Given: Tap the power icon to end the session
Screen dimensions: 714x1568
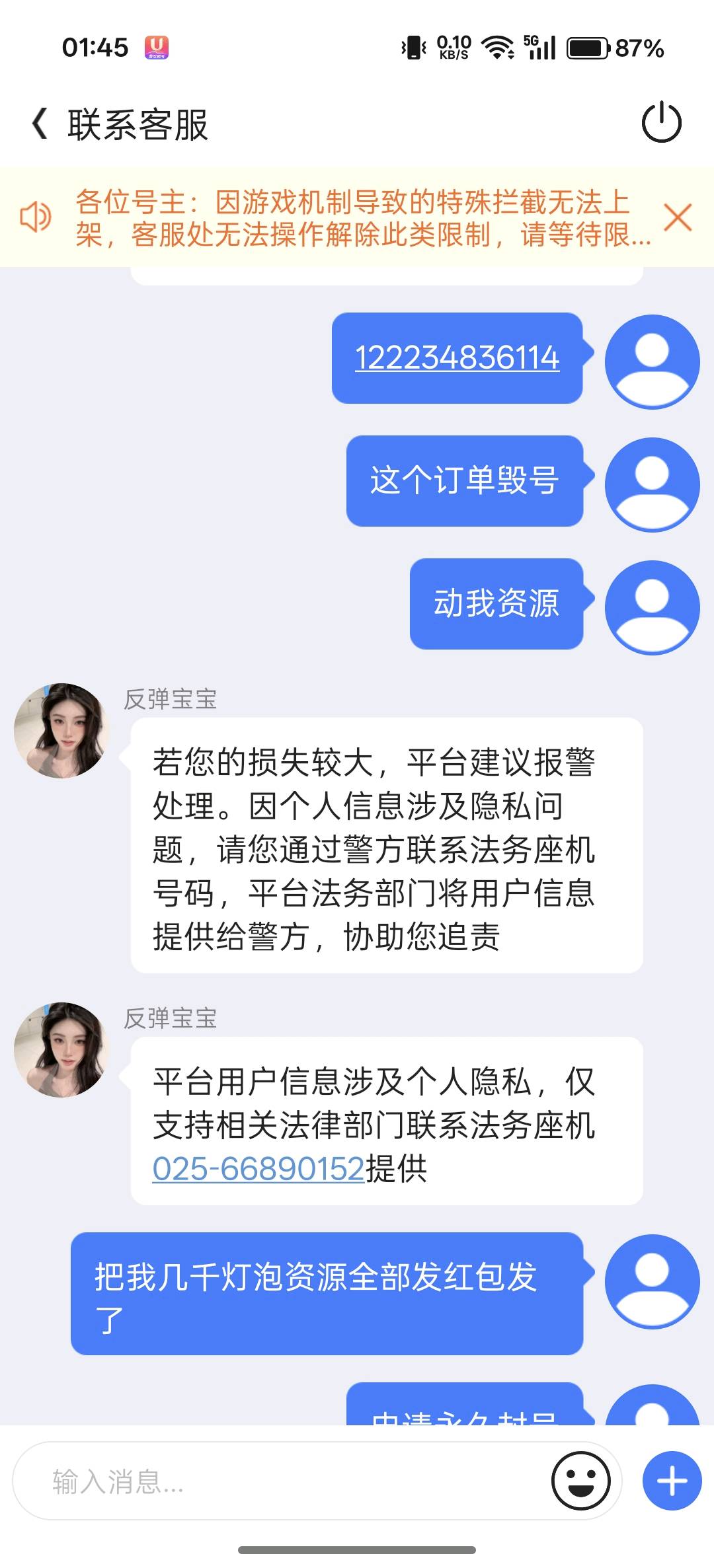Looking at the screenshot, I should click(x=661, y=124).
